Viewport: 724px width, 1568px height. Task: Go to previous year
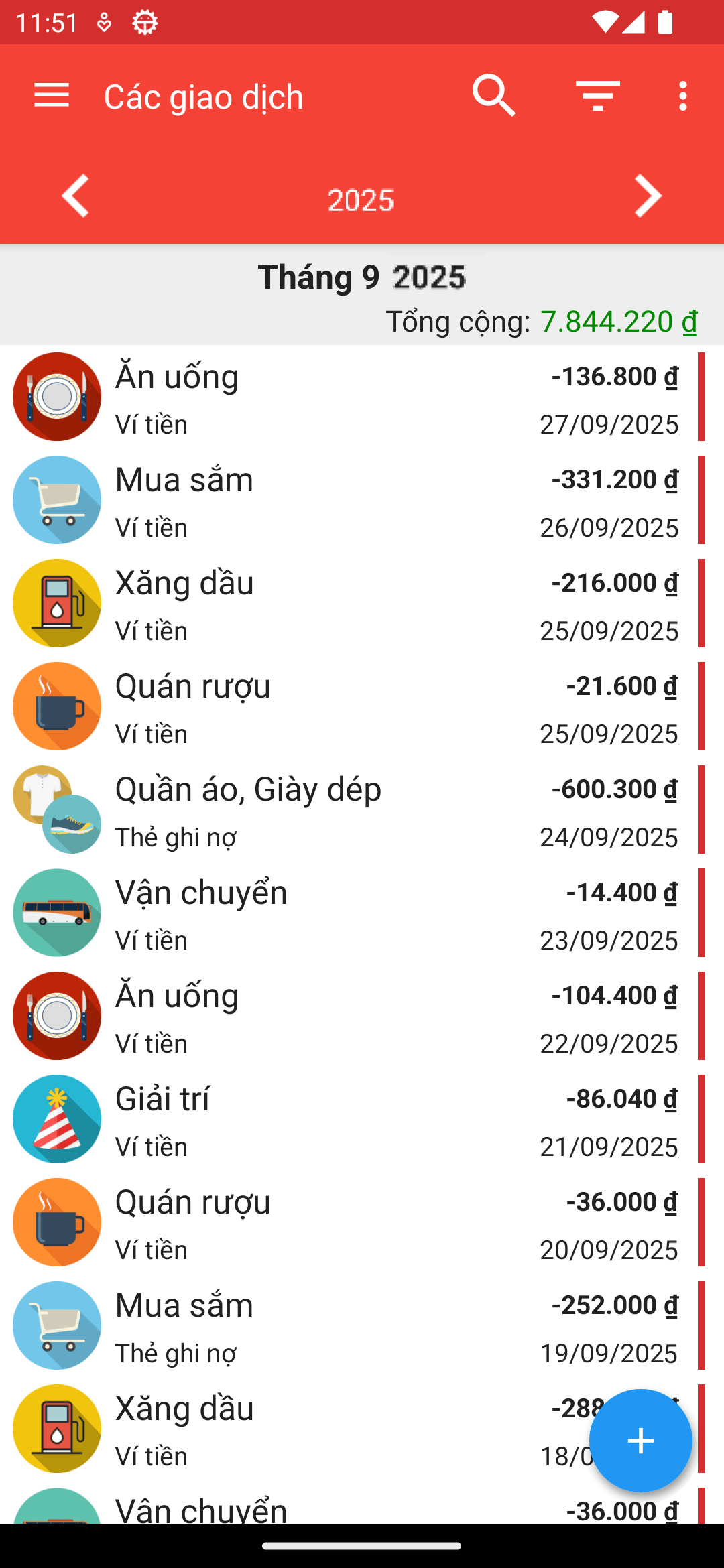(75, 196)
